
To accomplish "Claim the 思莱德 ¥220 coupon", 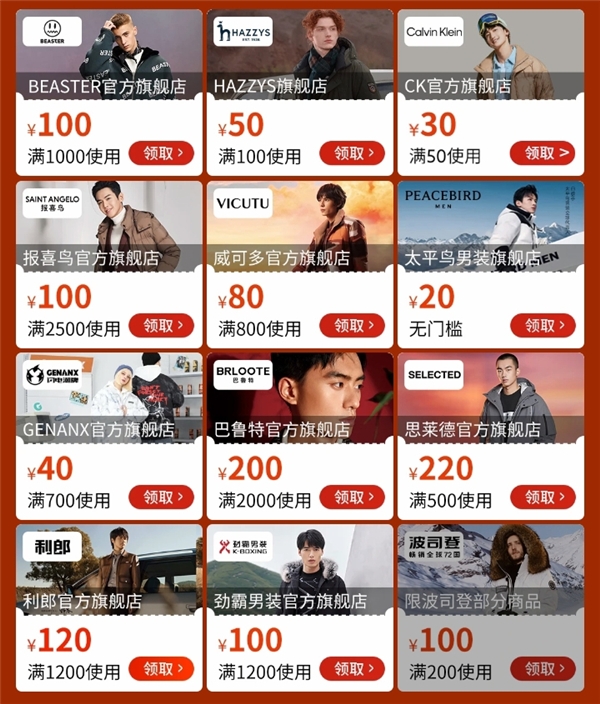I will (x=543, y=496).
